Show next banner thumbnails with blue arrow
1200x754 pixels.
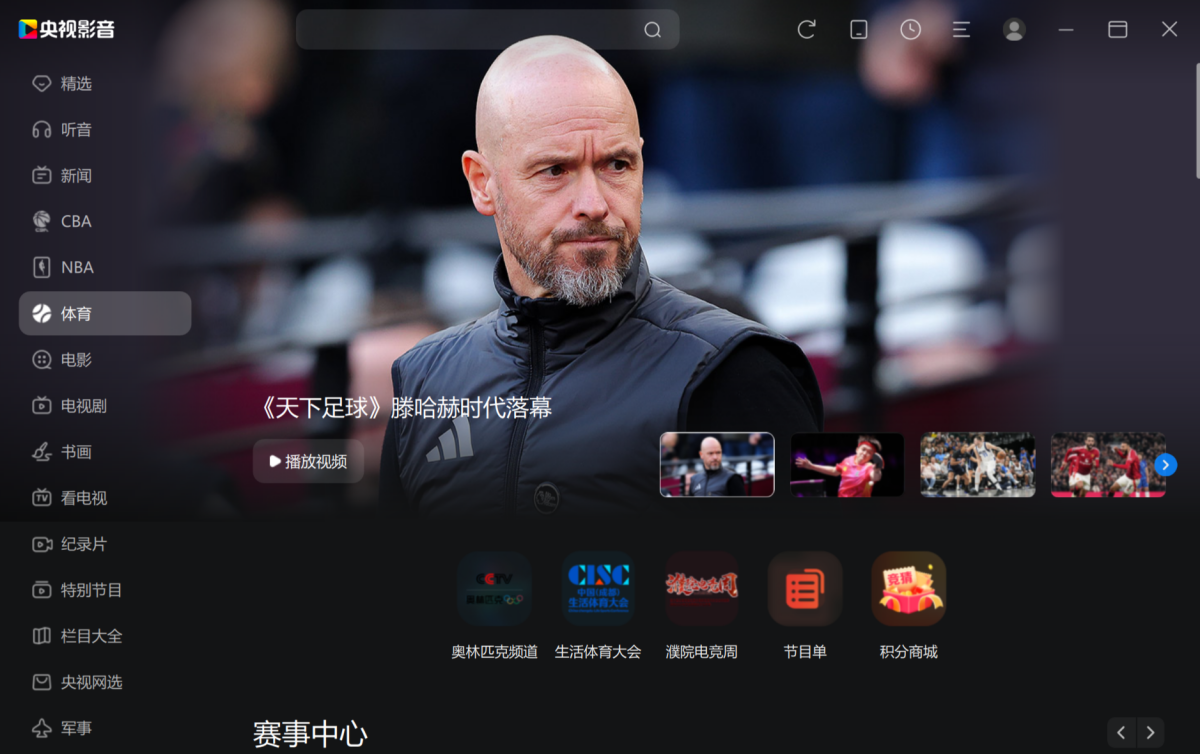1165,464
